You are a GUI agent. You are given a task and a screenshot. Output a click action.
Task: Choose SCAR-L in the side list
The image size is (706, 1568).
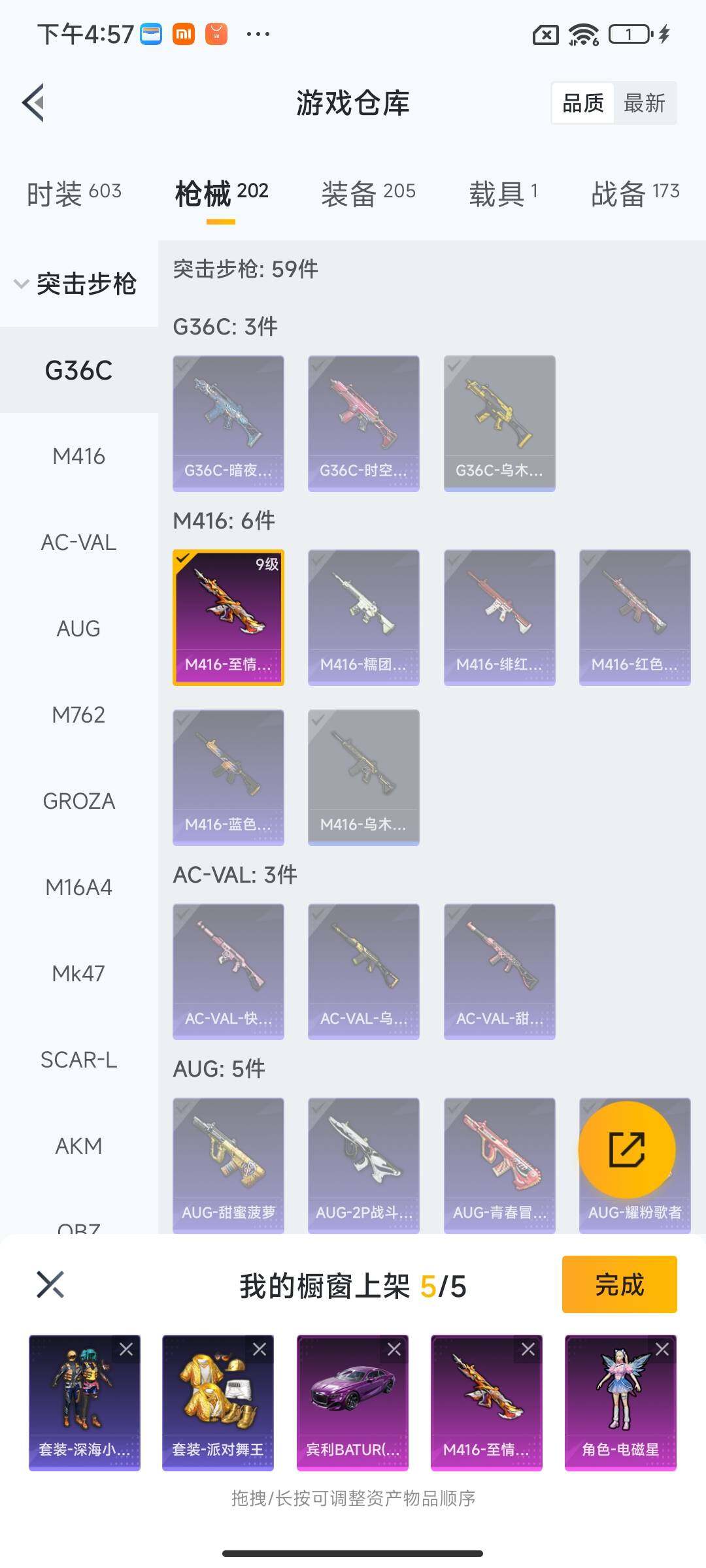78,1060
